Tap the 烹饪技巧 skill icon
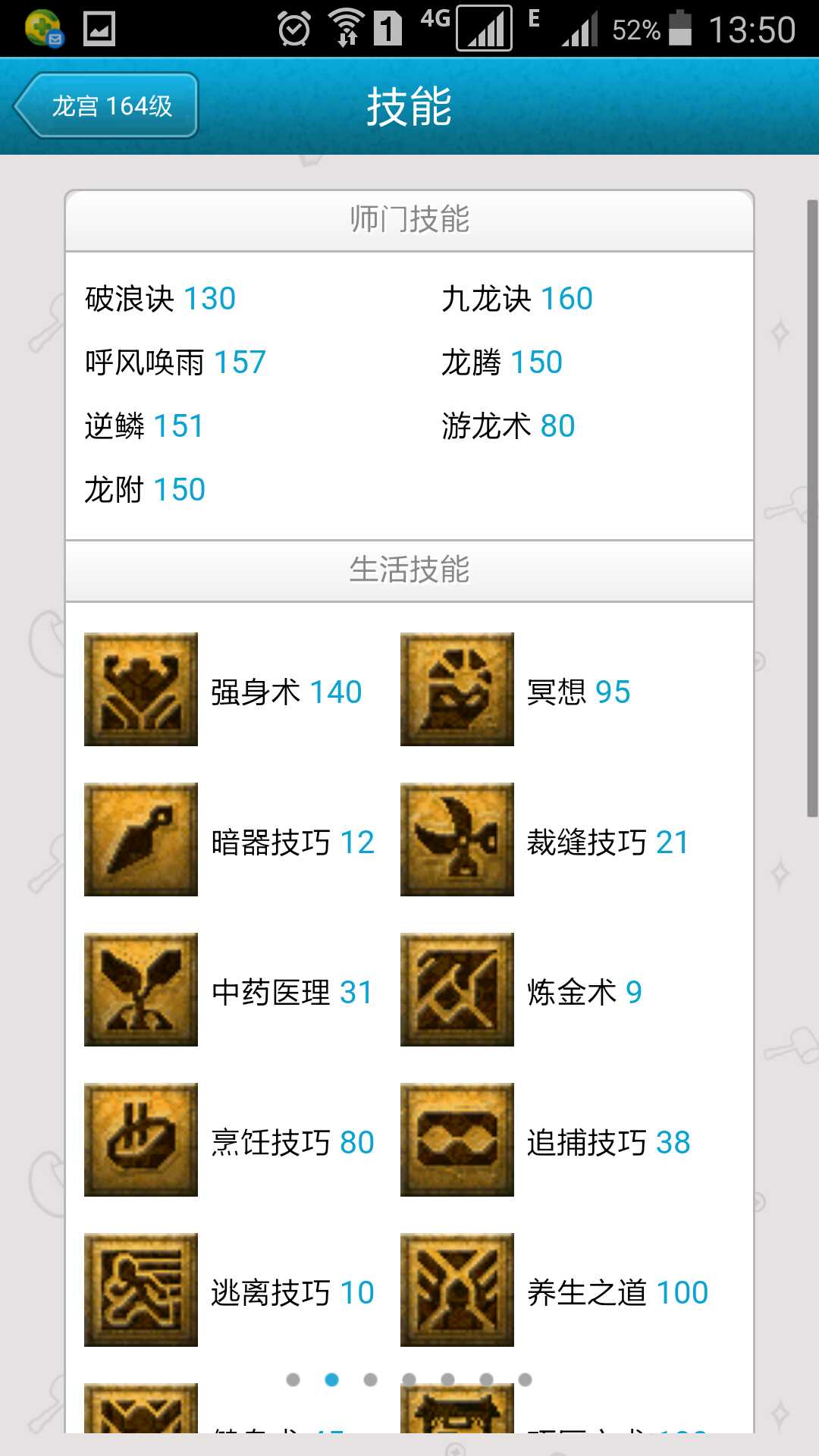This screenshot has width=819, height=1456. click(141, 1140)
